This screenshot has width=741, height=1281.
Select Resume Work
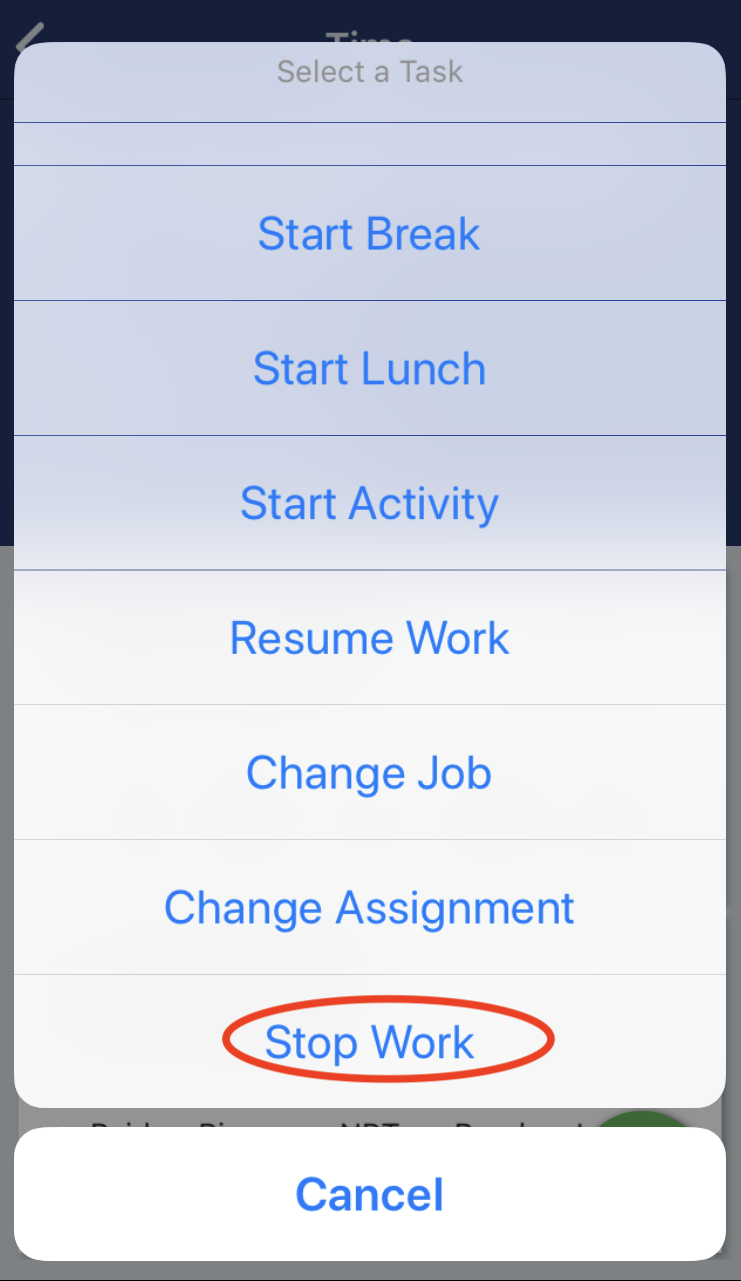(369, 638)
